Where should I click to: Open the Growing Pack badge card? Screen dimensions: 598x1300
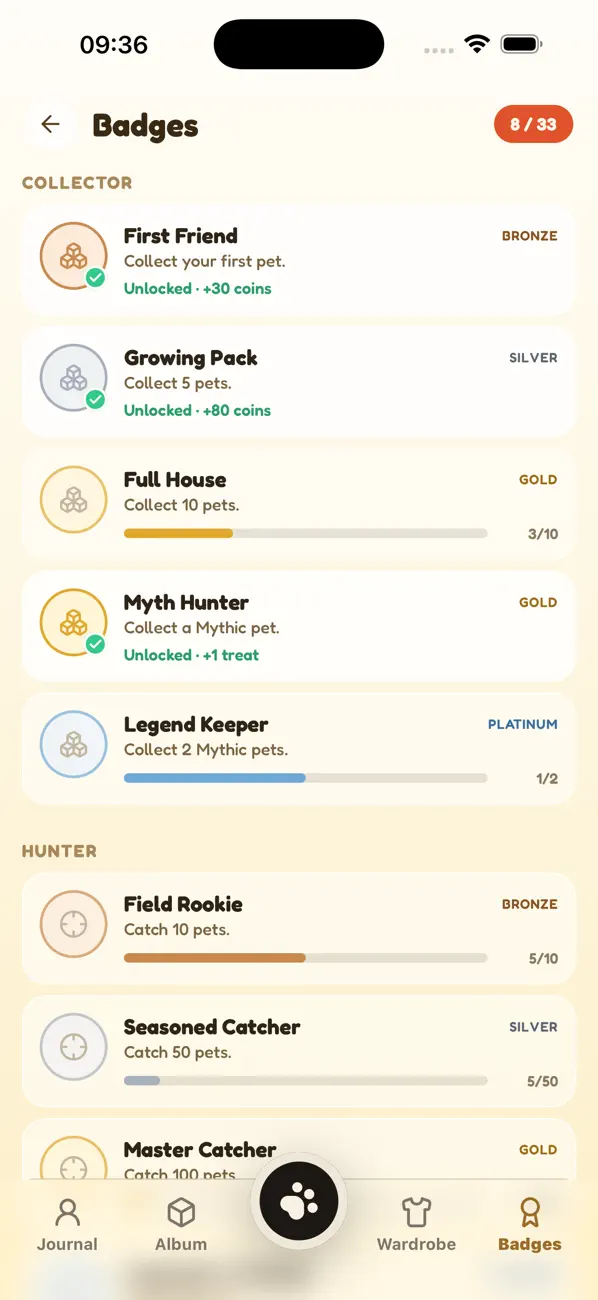coord(299,382)
